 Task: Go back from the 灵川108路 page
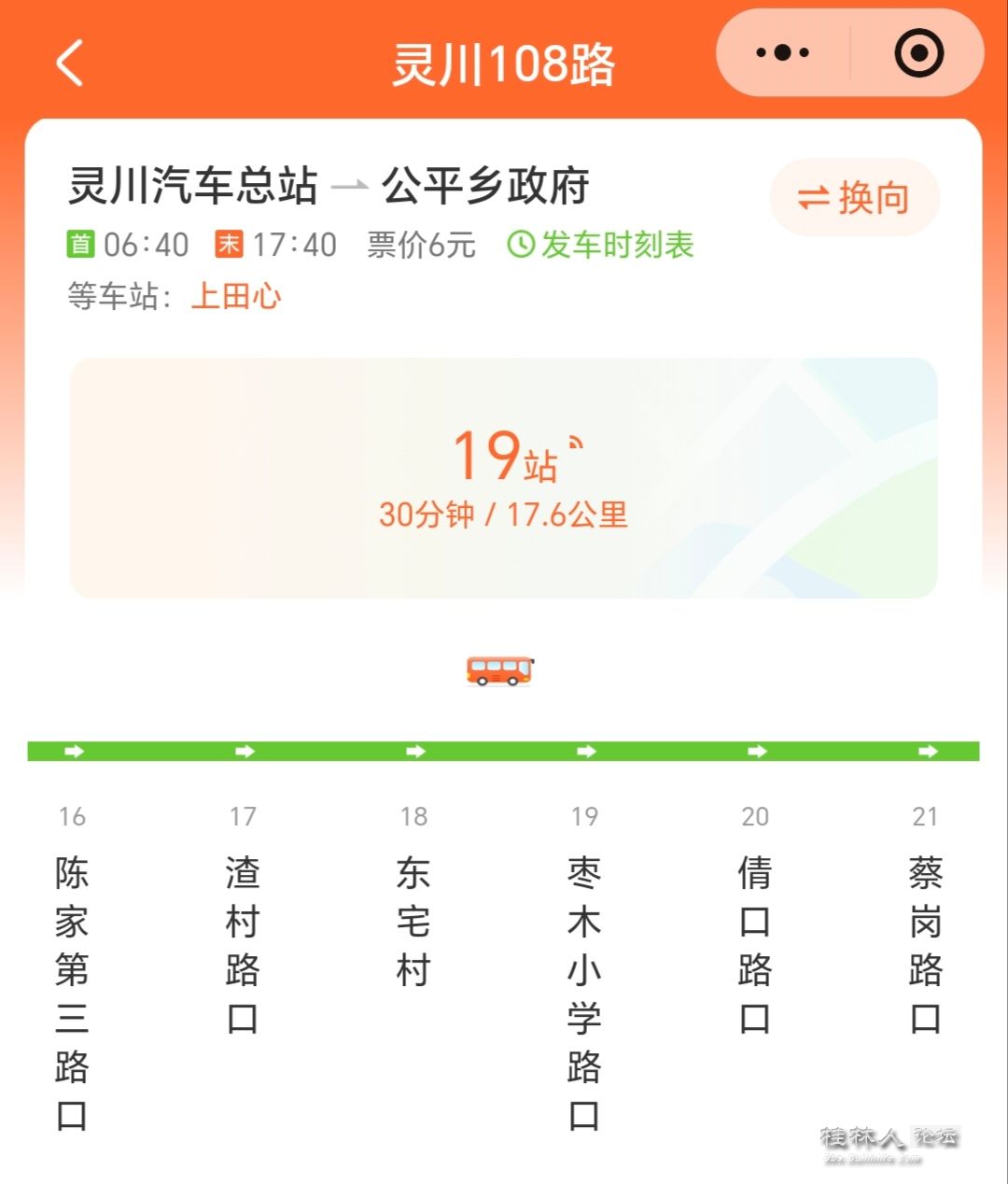70,63
